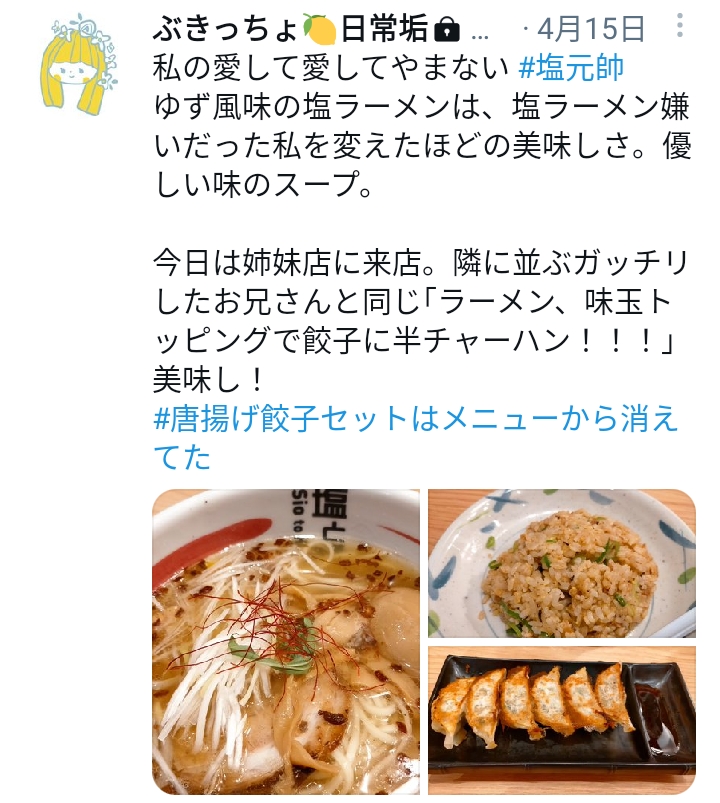View the fried rice photo
Viewport: 720px width, 803px height.
coord(561,563)
